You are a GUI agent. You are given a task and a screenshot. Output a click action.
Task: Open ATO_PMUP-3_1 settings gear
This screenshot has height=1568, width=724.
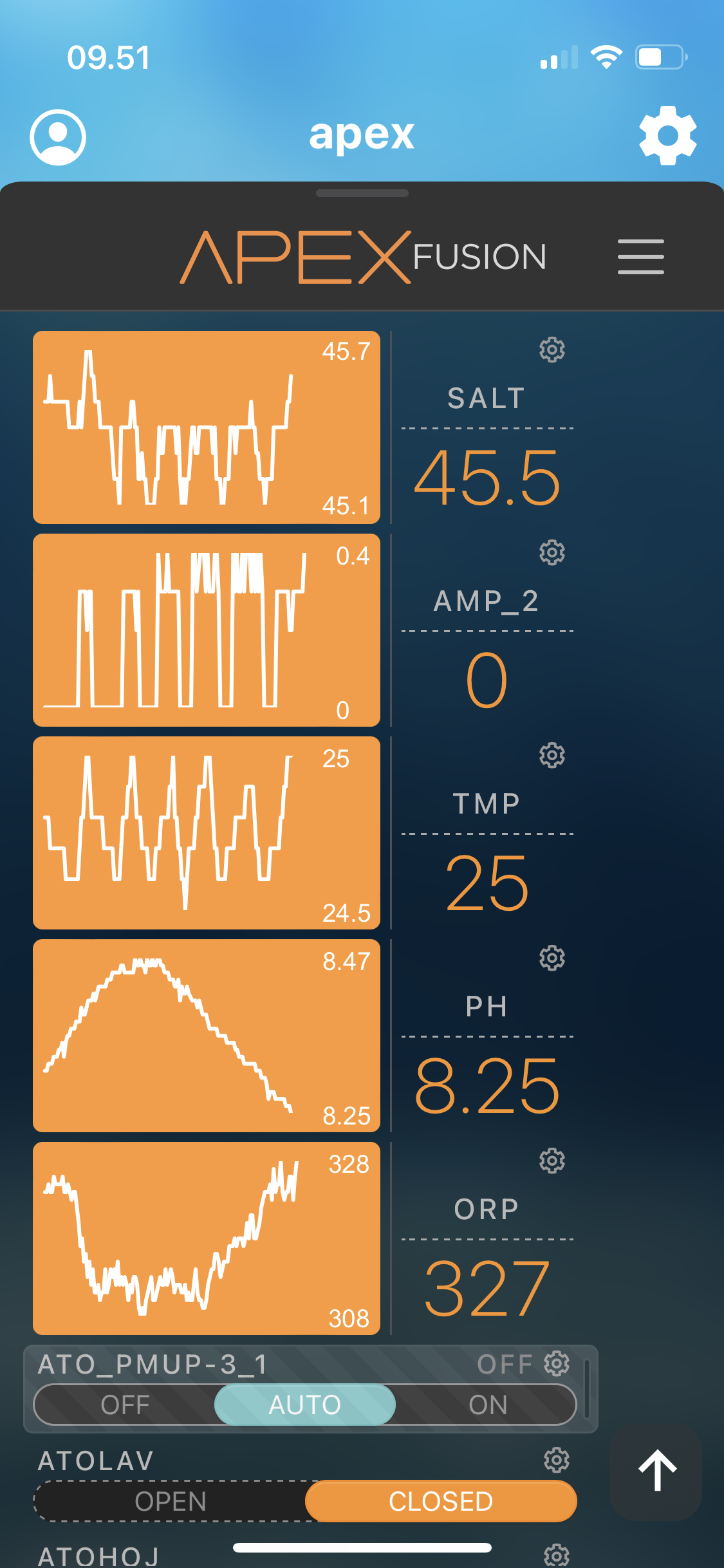coord(557,1363)
